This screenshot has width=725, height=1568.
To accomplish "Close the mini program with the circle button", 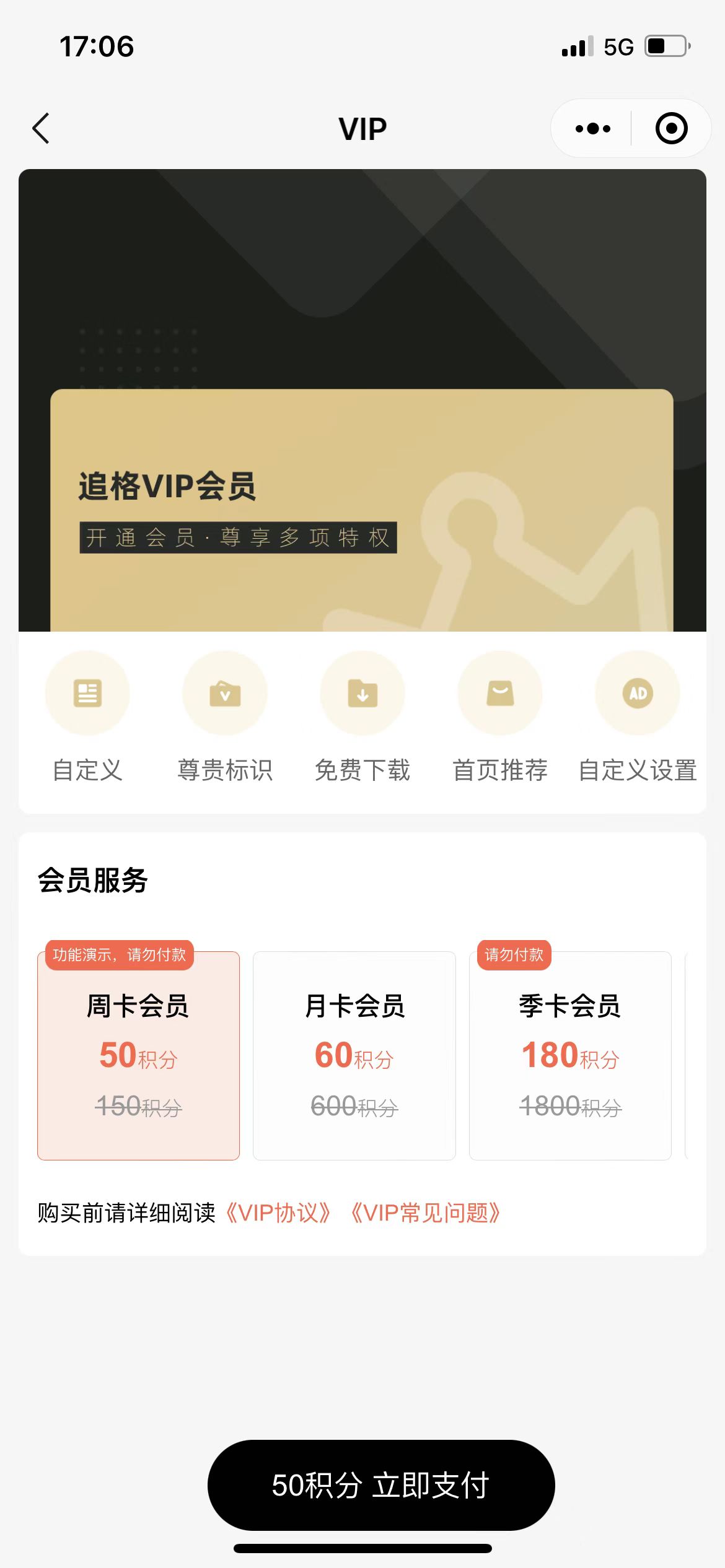I will (671, 129).
